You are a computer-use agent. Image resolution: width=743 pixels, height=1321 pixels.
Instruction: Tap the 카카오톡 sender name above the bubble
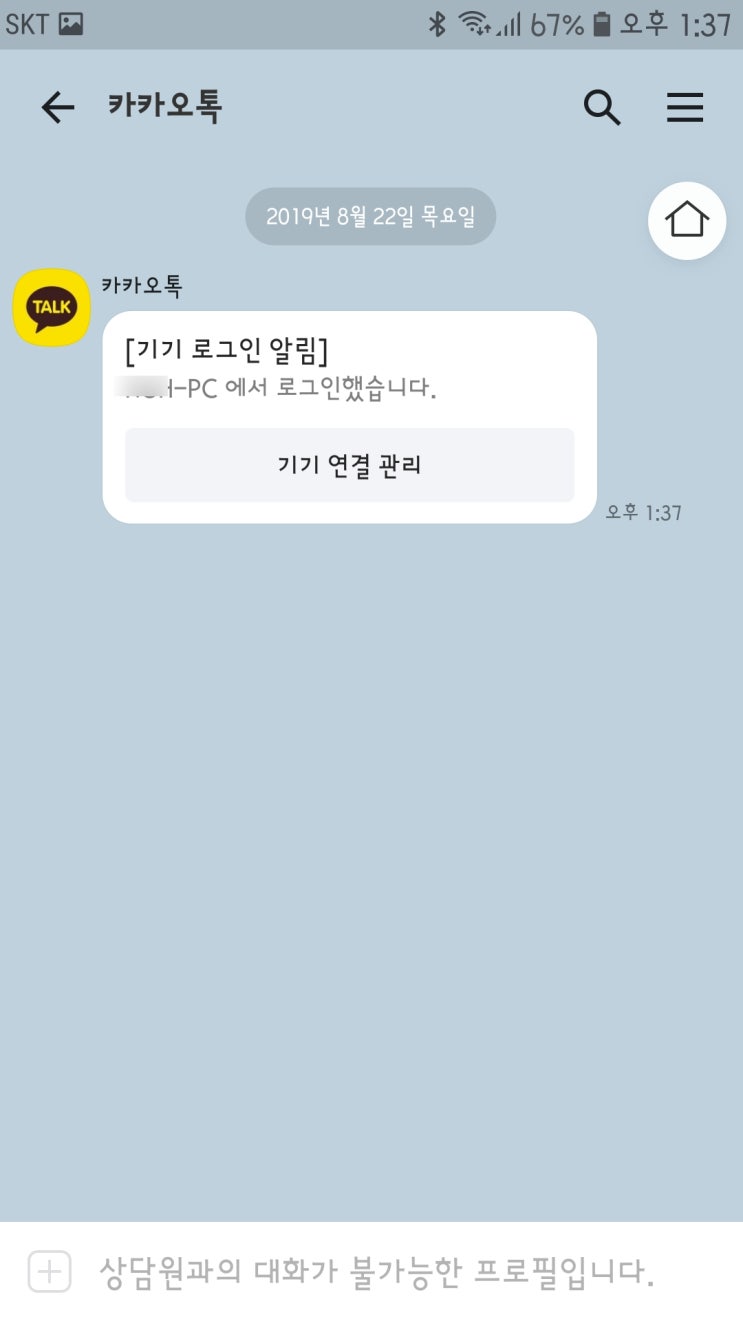tap(138, 285)
